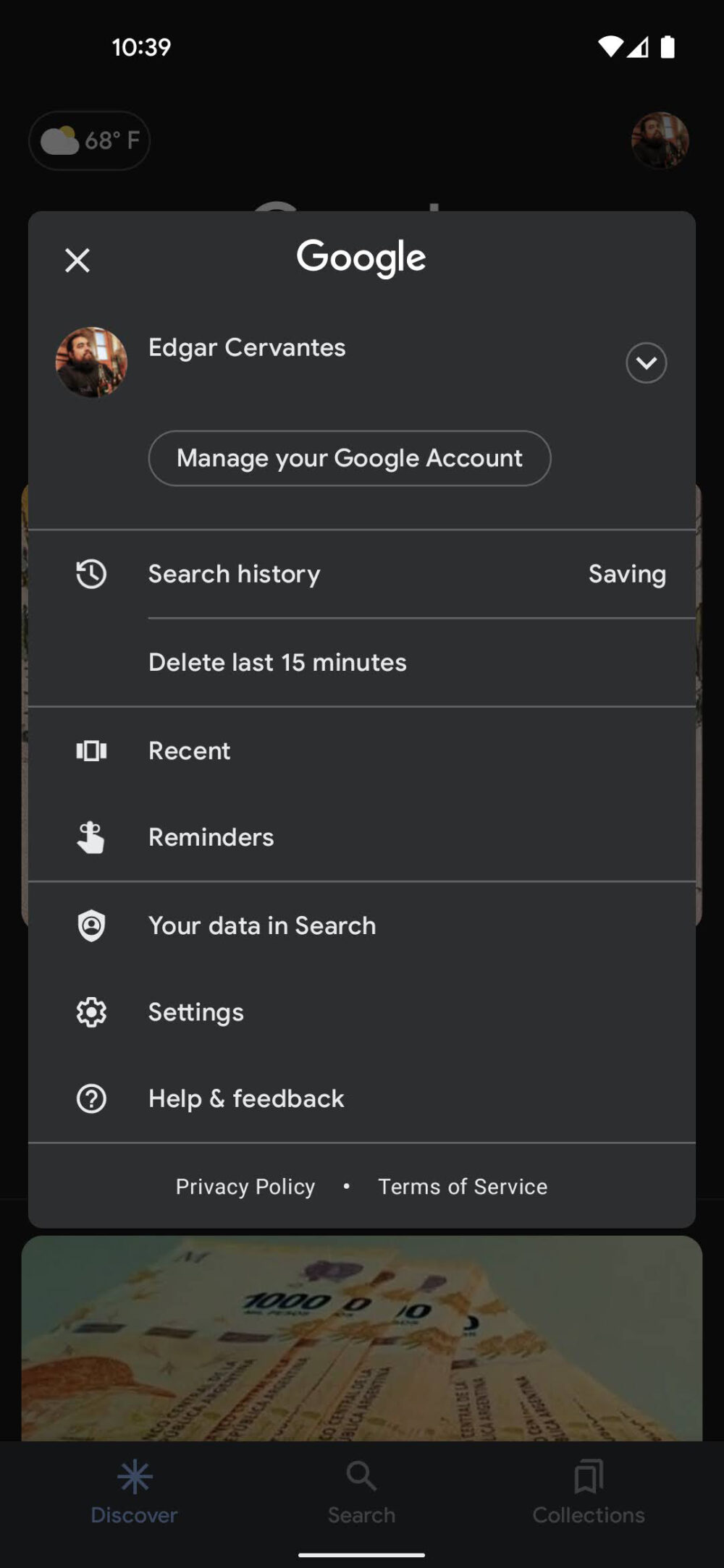This screenshot has height=1568, width=724.
Task: Click the Settings gear icon
Action: [x=91, y=1012]
